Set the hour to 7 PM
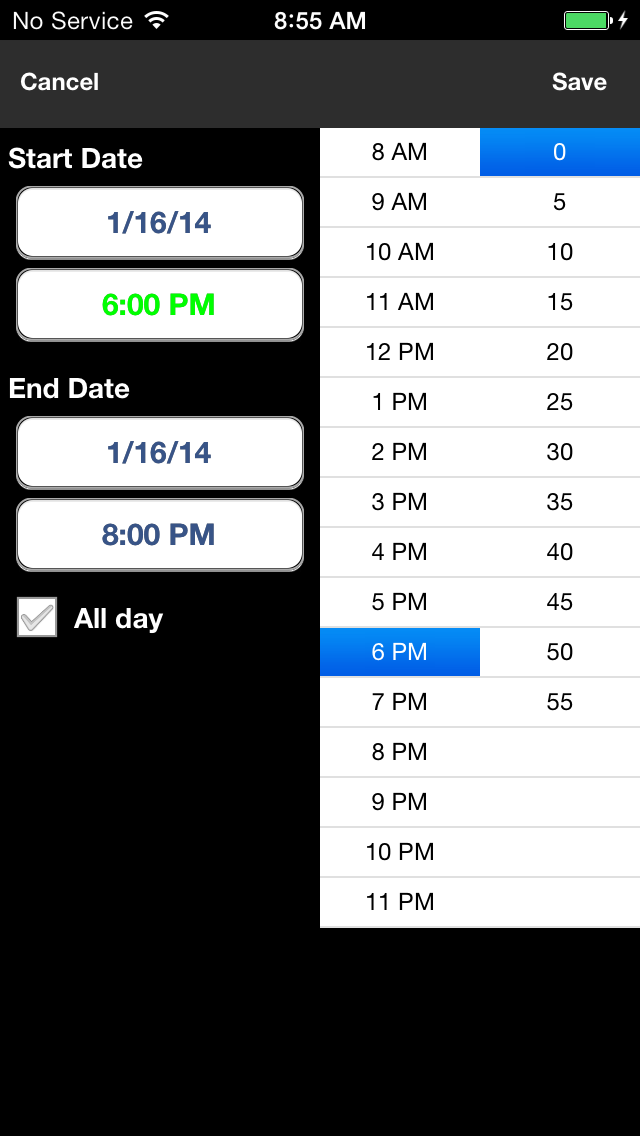The width and height of the screenshot is (640, 1136). pos(399,702)
